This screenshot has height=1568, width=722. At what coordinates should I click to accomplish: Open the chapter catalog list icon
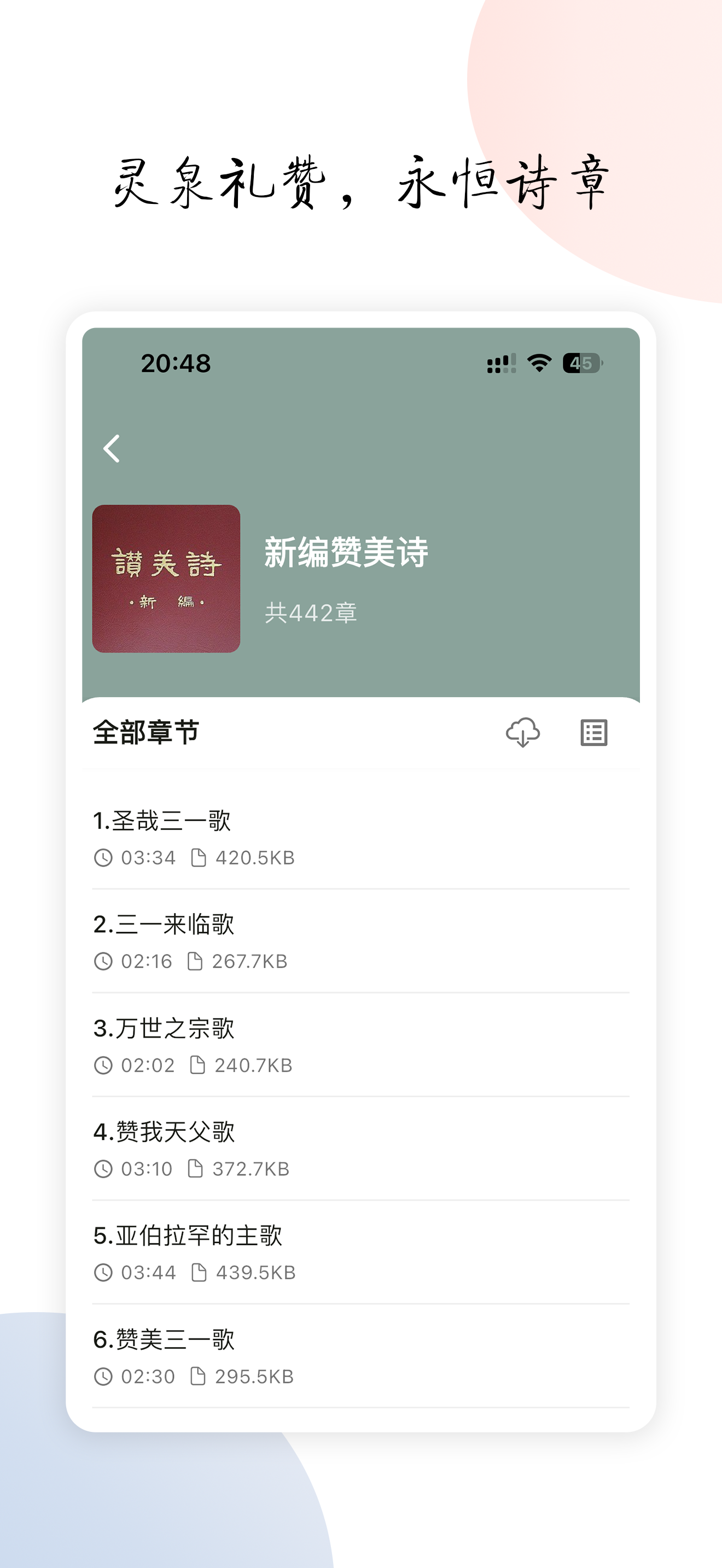click(593, 735)
